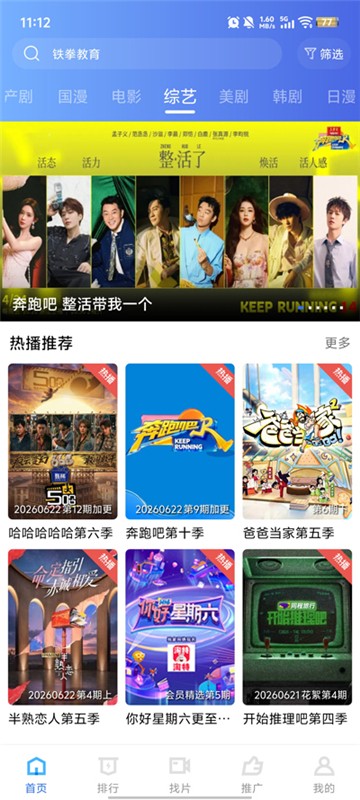Open the 筛选 filter button
360x800 pixels.
[324, 54]
